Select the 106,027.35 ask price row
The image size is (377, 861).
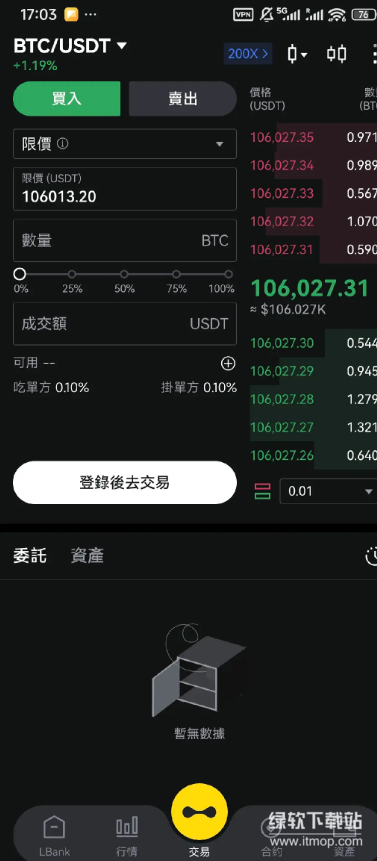pyautogui.click(x=313, y=137)
